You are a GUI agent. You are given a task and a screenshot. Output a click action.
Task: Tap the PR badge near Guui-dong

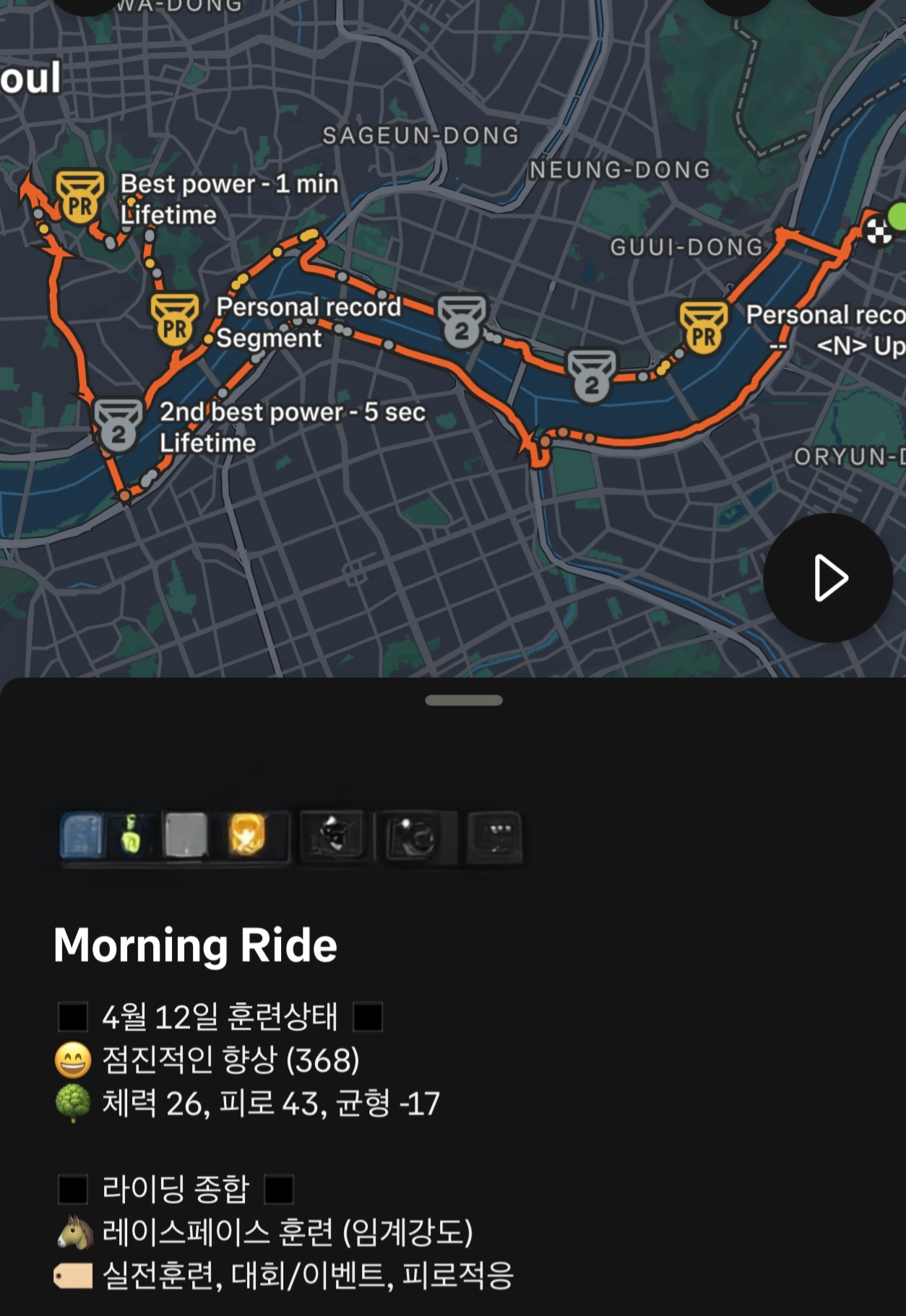coord(702,328)
